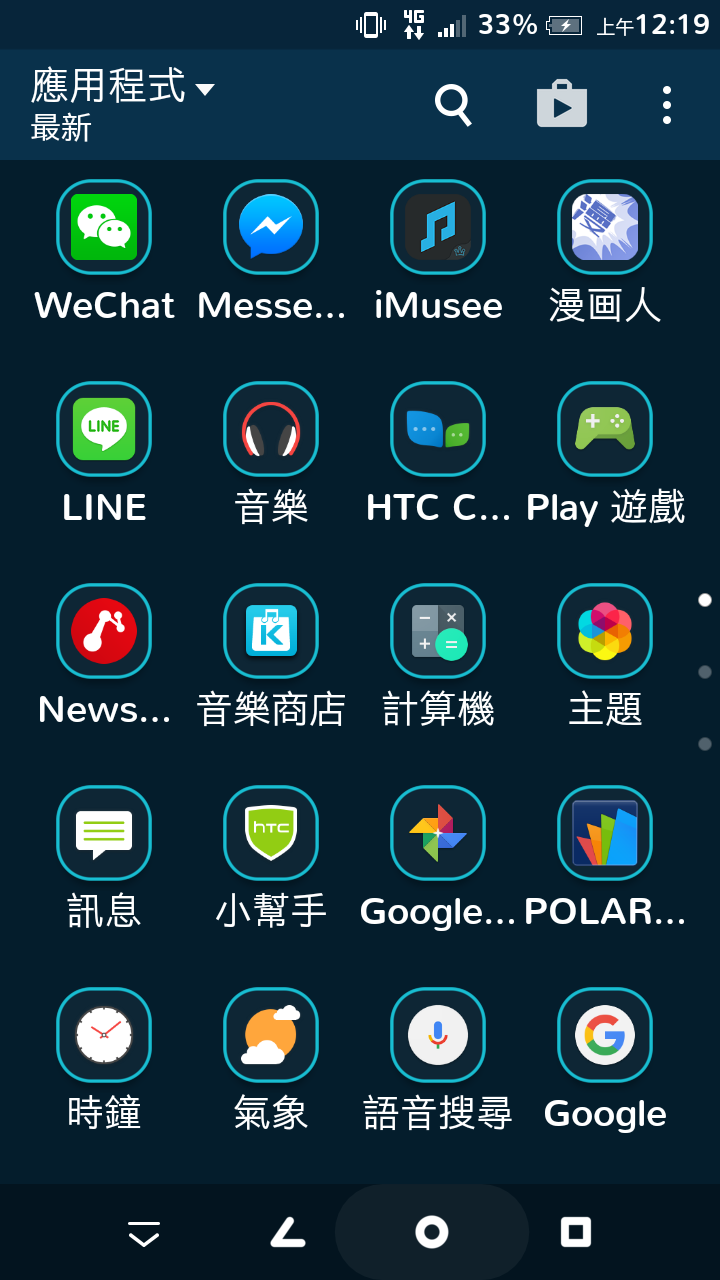Launch the 時鐘 clock app
Screen dimensions: 720x1280
pos(104,1035)
